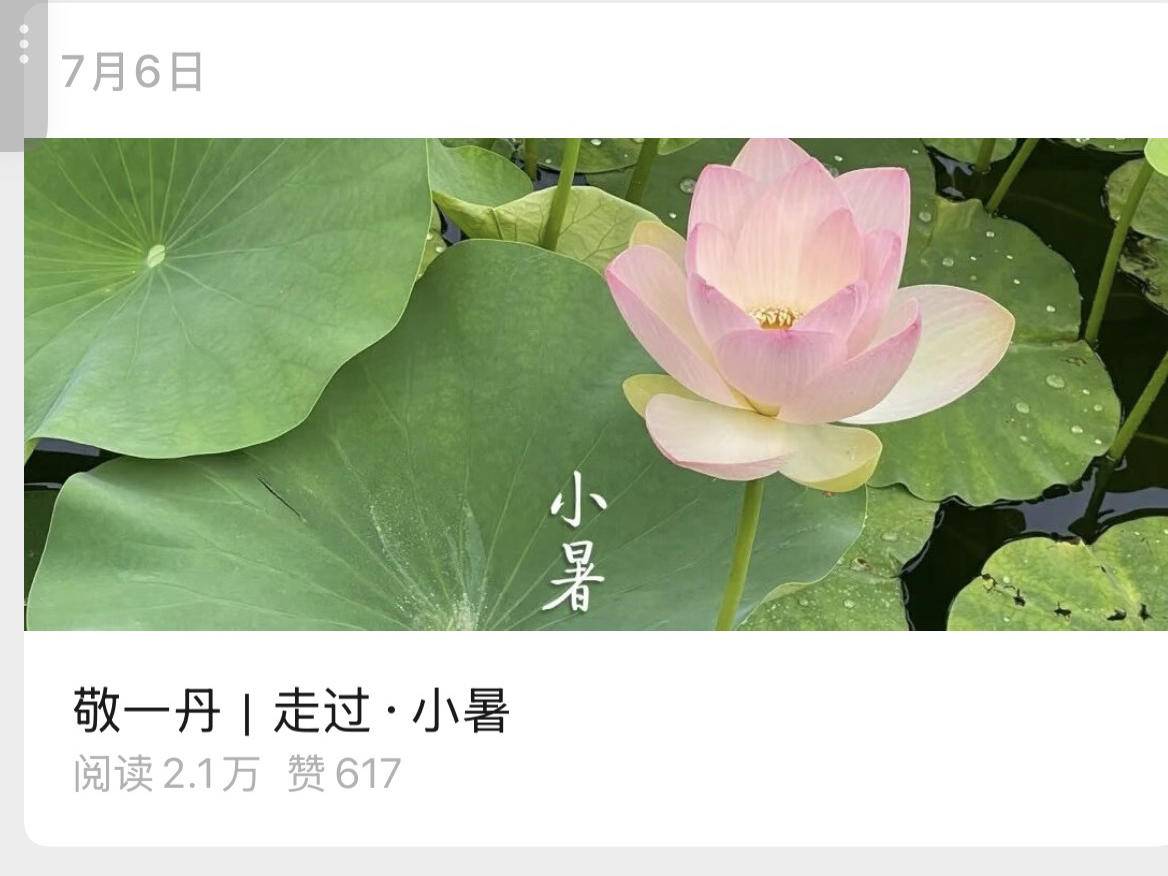This screenshot has width=1168, height=876.
Task: Open the article 敬一丹 | 走过·小暑
Action: (291, 711)
